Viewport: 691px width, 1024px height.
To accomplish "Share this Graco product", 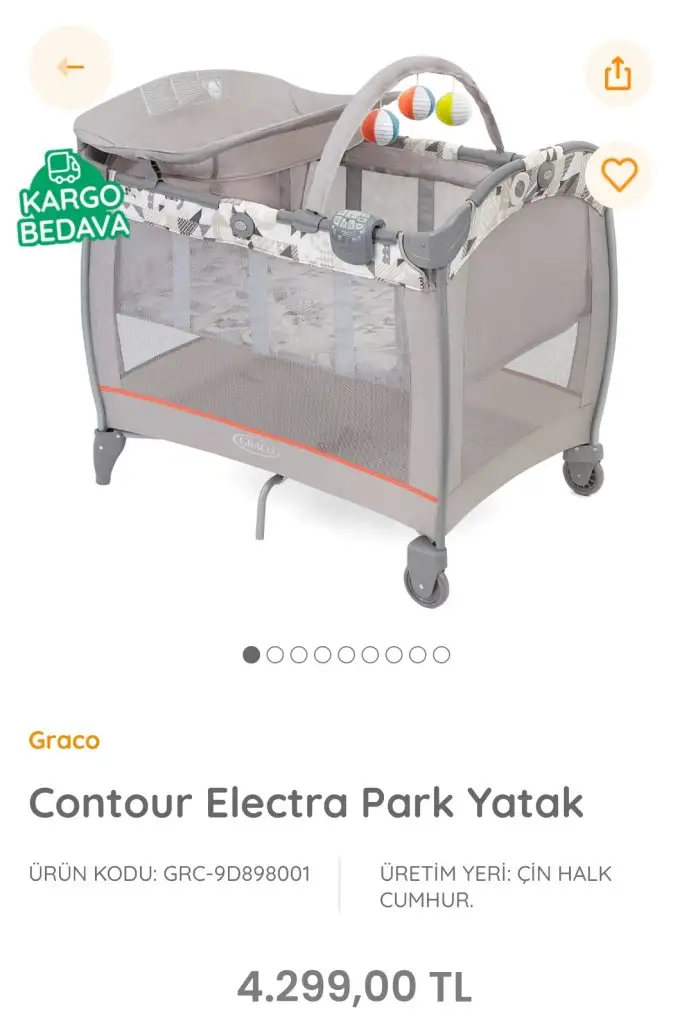I will point(618,72).
